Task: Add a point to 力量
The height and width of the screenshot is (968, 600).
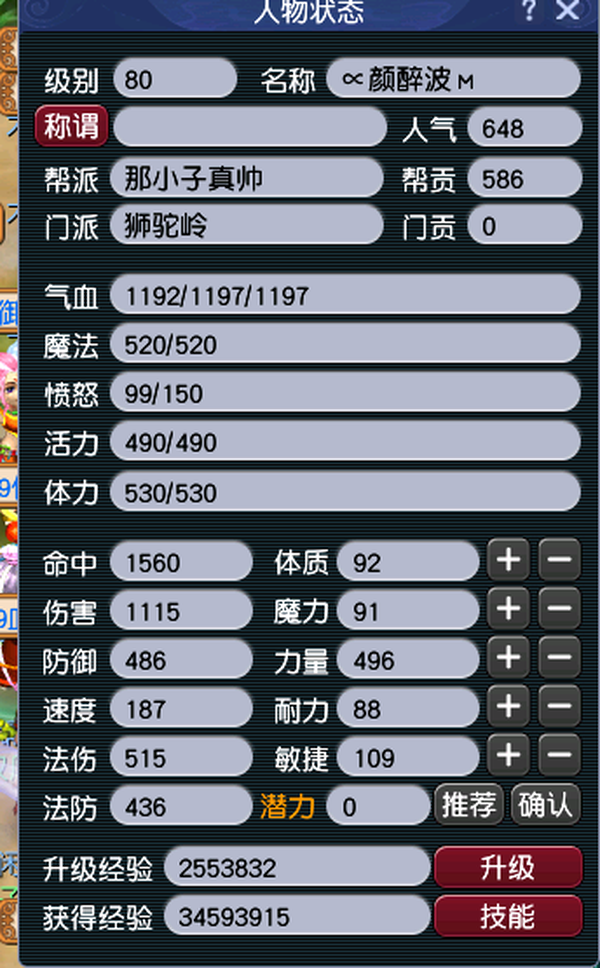Action: 509,658
